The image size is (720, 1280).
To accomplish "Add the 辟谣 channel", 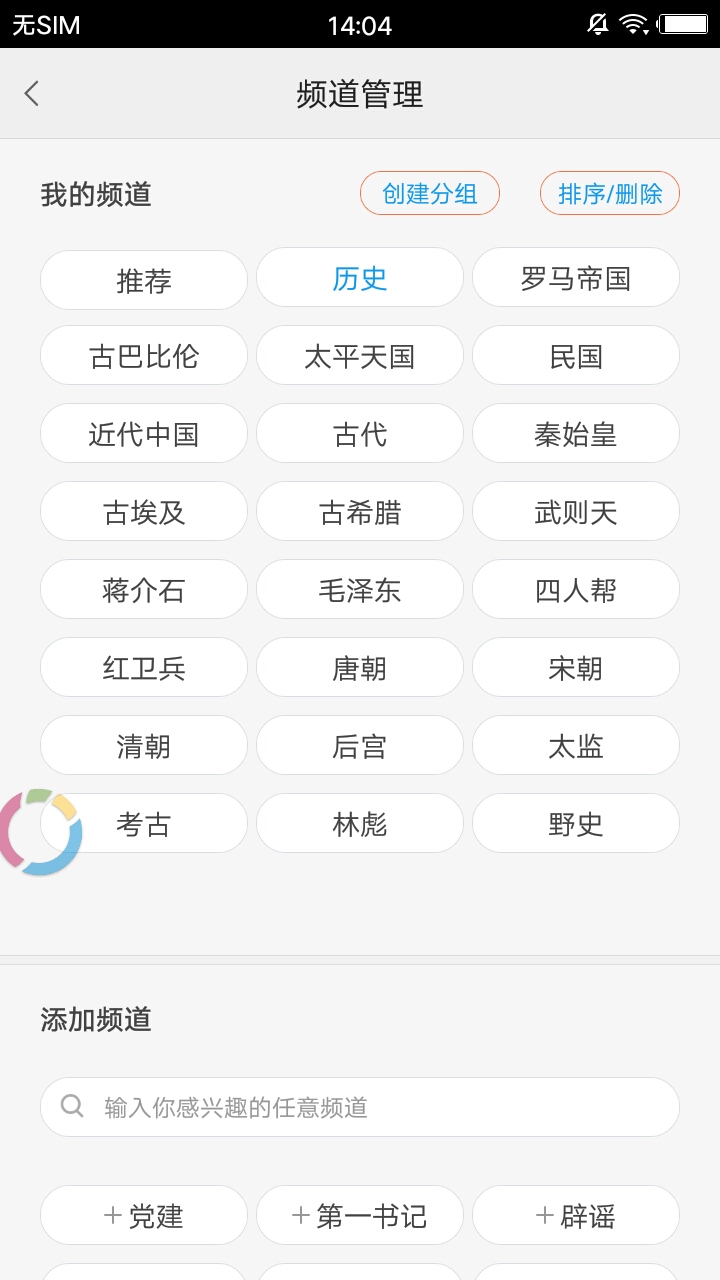I will (576, 1216).
